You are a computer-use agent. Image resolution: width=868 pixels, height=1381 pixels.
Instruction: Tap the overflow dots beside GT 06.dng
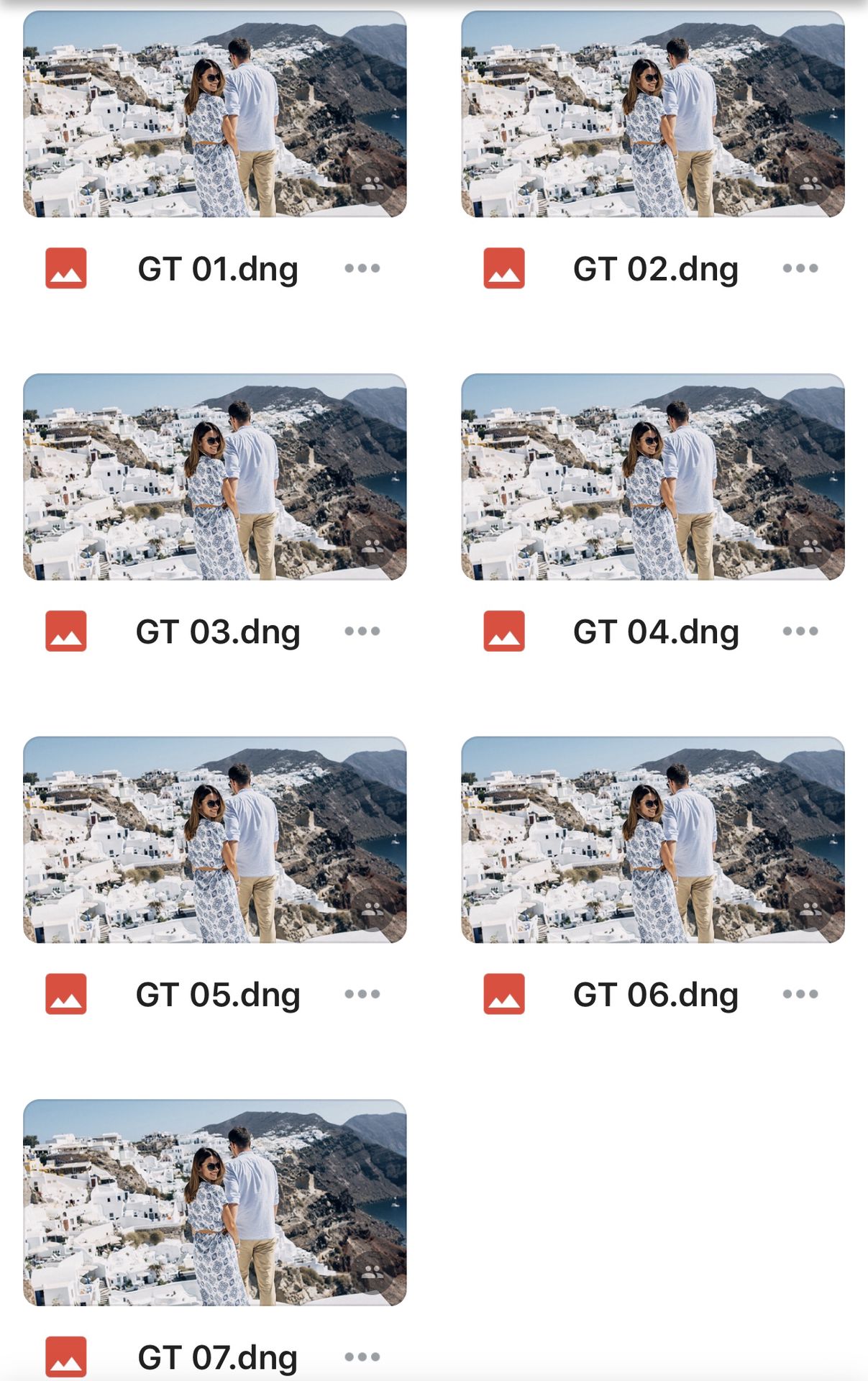click(x=800, y=994)
